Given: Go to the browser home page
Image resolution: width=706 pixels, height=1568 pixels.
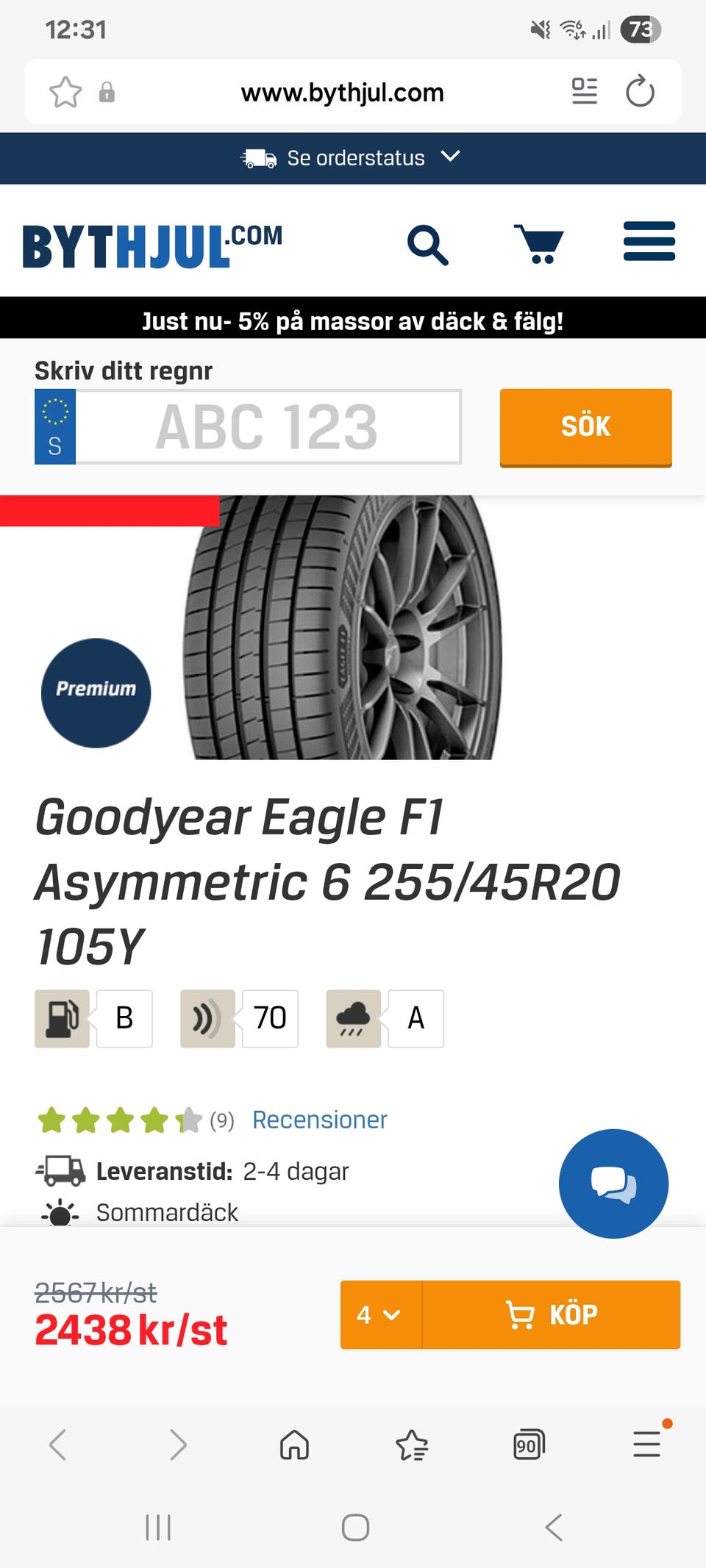Looking at the screenshot, I should [x=294, y=1445].
